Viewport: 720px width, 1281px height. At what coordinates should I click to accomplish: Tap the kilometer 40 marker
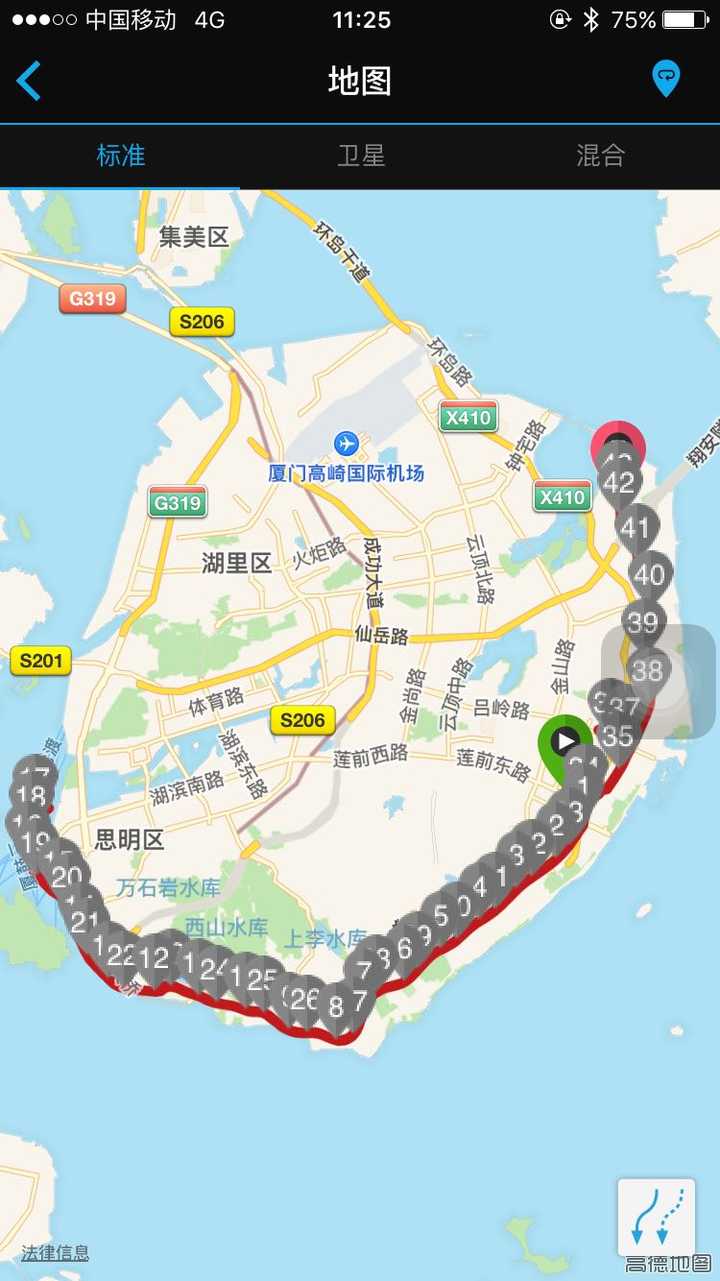(649, 574)
